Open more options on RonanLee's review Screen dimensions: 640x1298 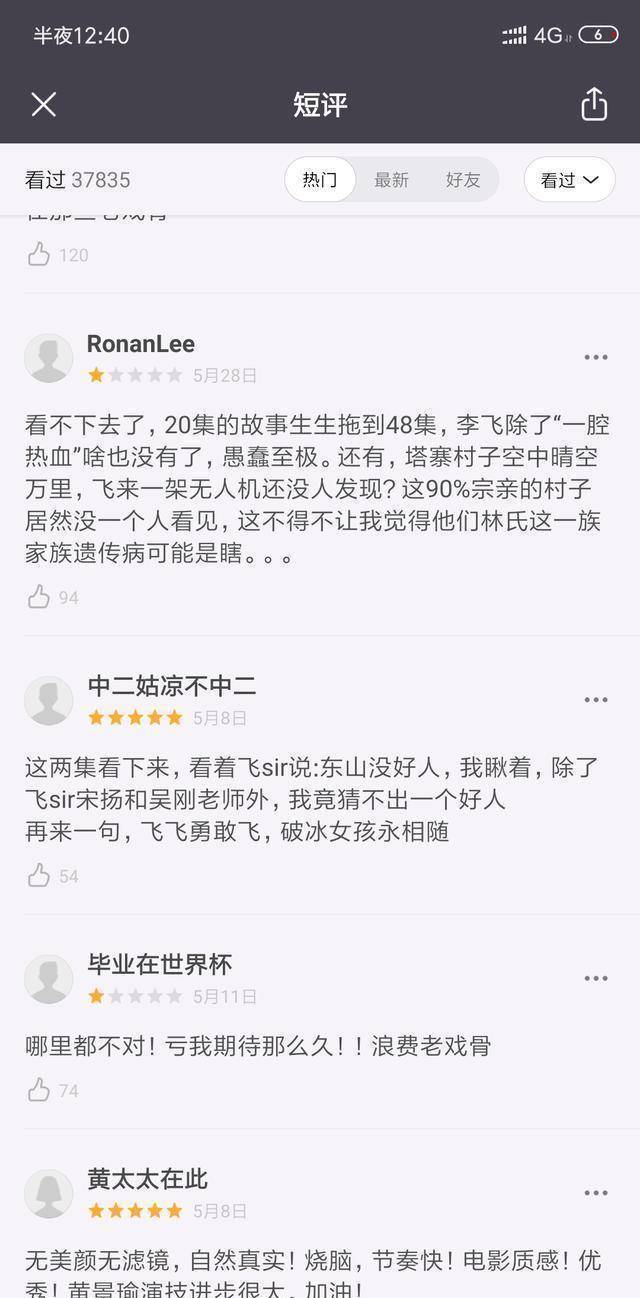[596, 358]
